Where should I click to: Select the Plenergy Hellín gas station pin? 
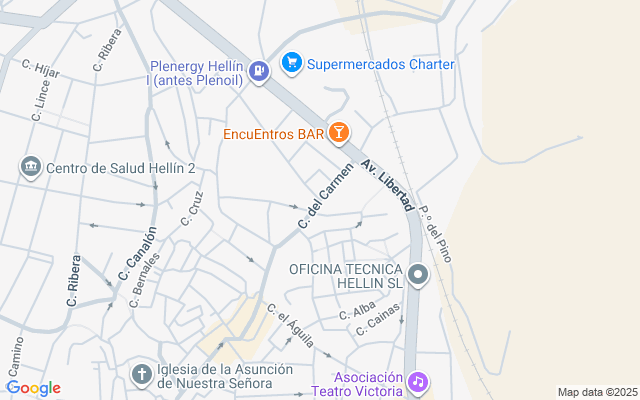259,70
